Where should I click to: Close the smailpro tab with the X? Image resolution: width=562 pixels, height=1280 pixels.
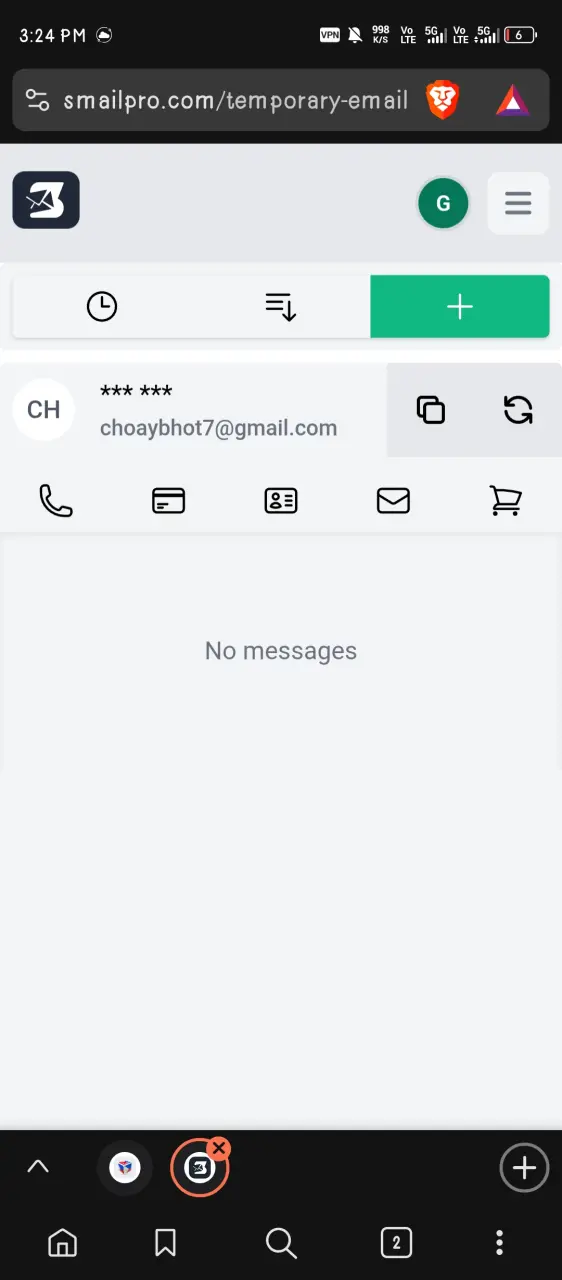coord(219,1148)
